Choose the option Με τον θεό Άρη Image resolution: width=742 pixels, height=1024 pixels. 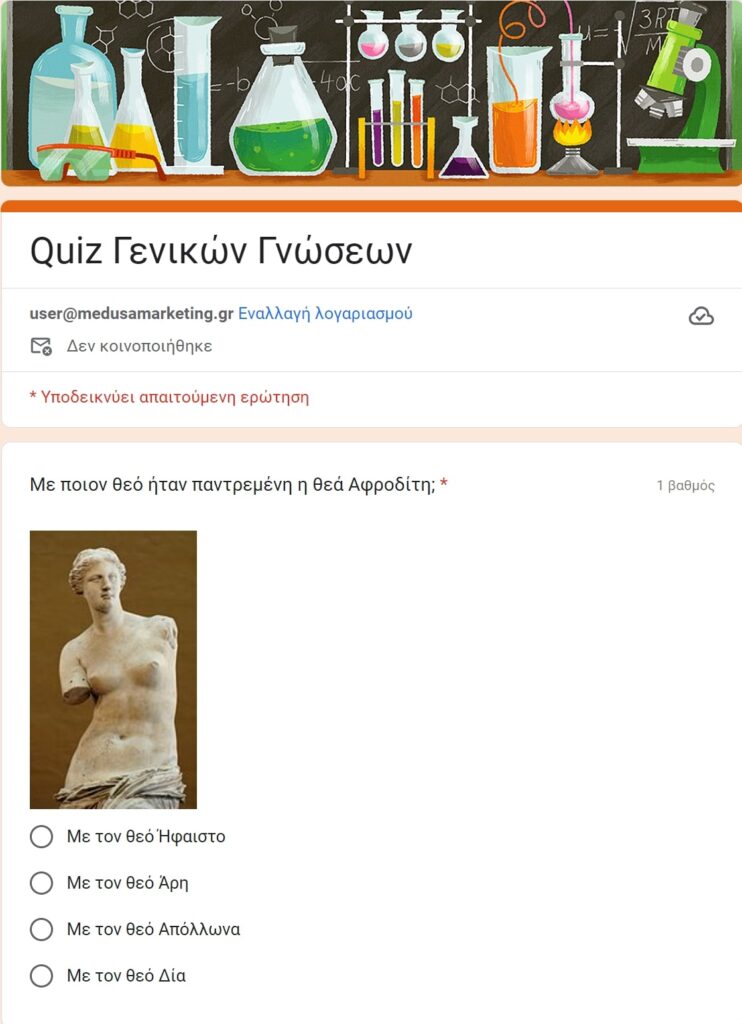tap(41, 883)
